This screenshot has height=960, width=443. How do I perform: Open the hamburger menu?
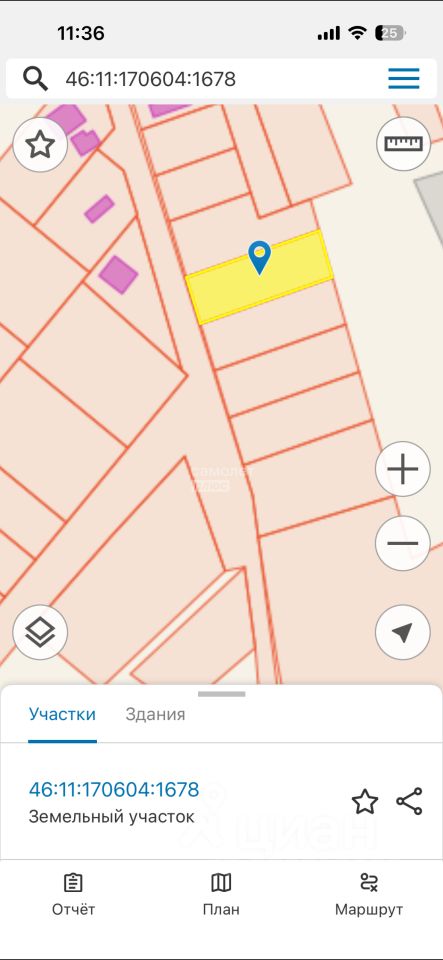(404, 78)
